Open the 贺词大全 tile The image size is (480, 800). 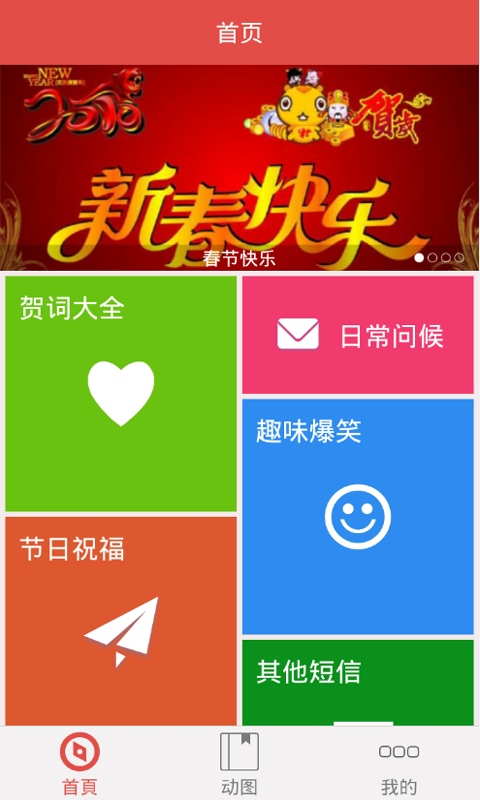click(121, 394)
